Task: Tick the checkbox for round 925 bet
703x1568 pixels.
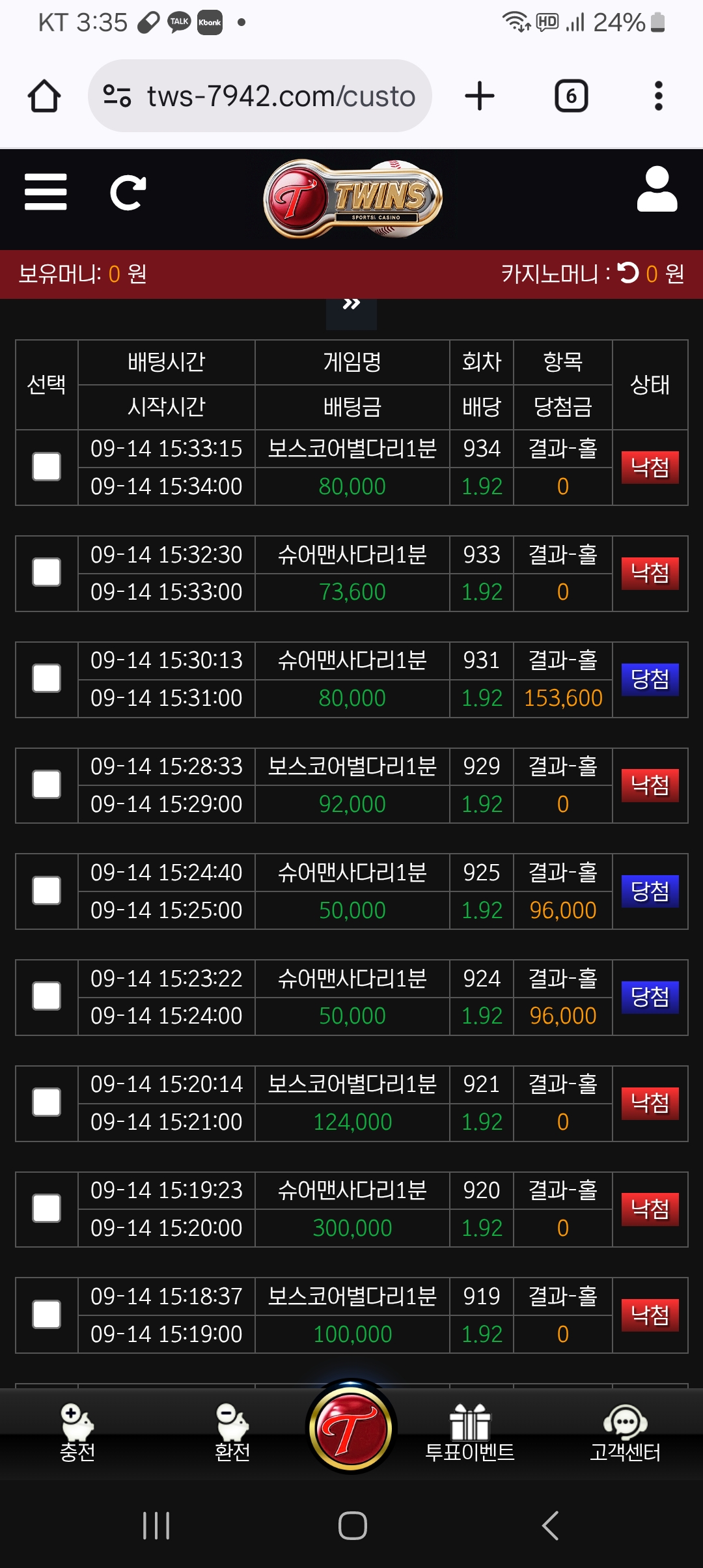Action: (x=47, y=891)
